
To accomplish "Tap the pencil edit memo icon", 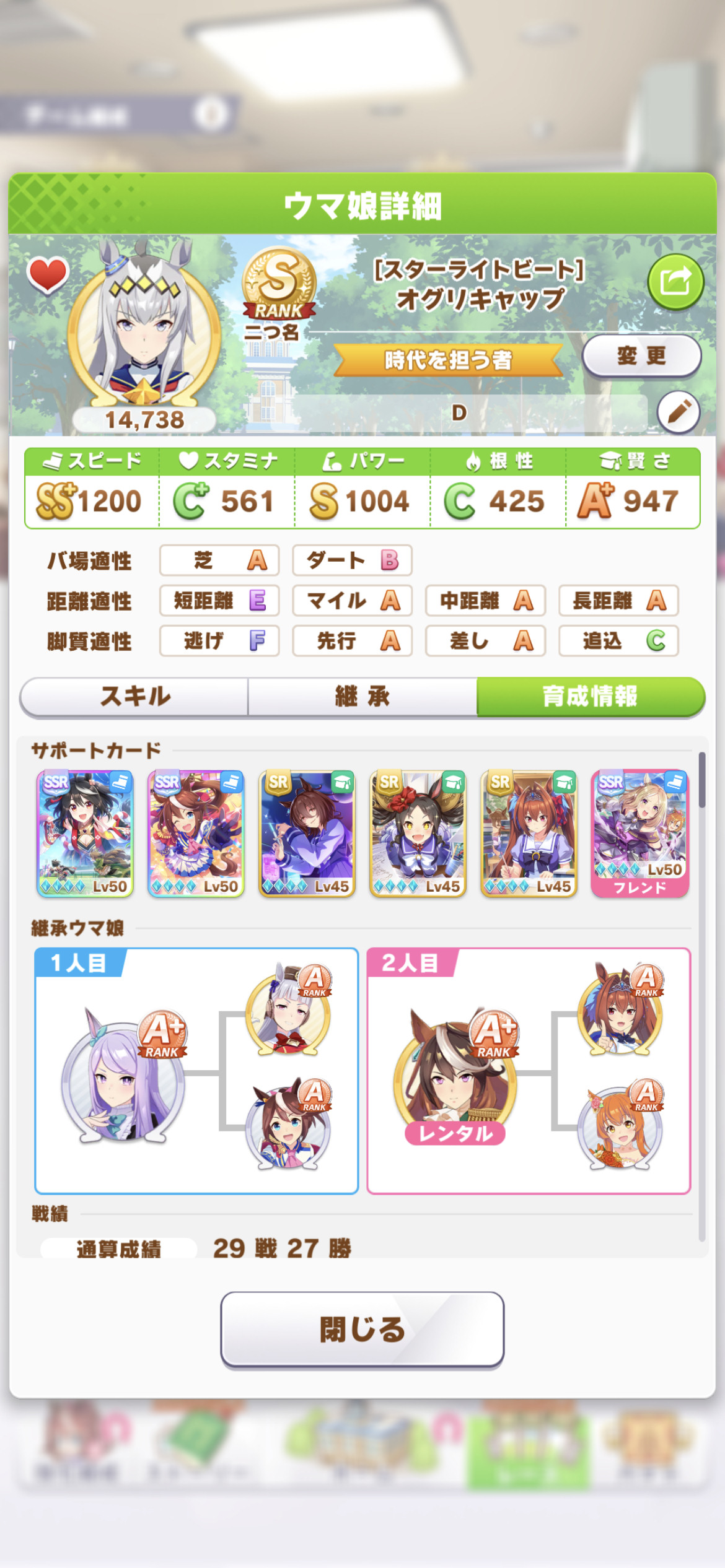I will 679,412.
